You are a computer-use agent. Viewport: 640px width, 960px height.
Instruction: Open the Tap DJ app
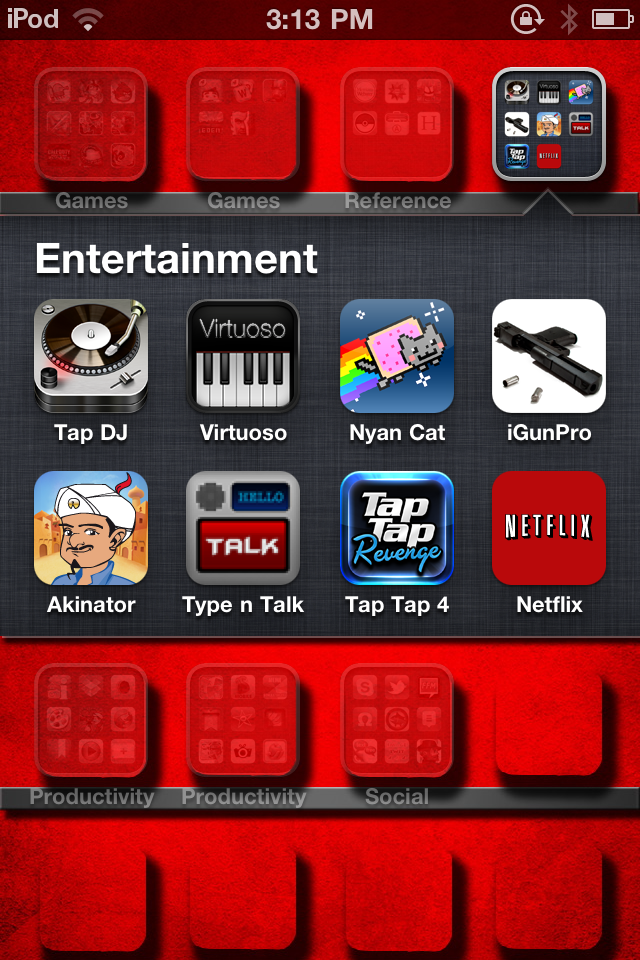[91, 357]
